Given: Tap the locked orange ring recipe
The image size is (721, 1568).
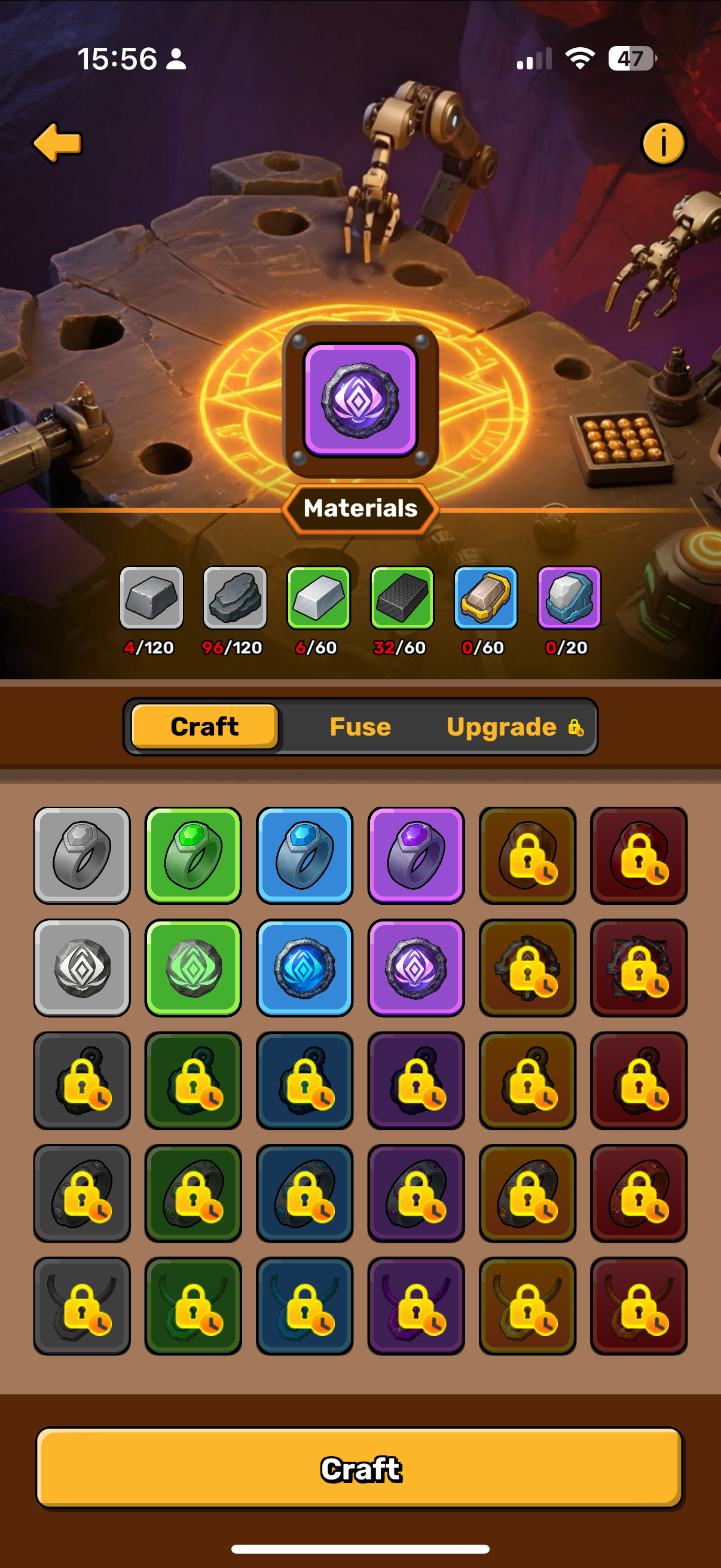Looking at the screenshot, I should [527, 855].
